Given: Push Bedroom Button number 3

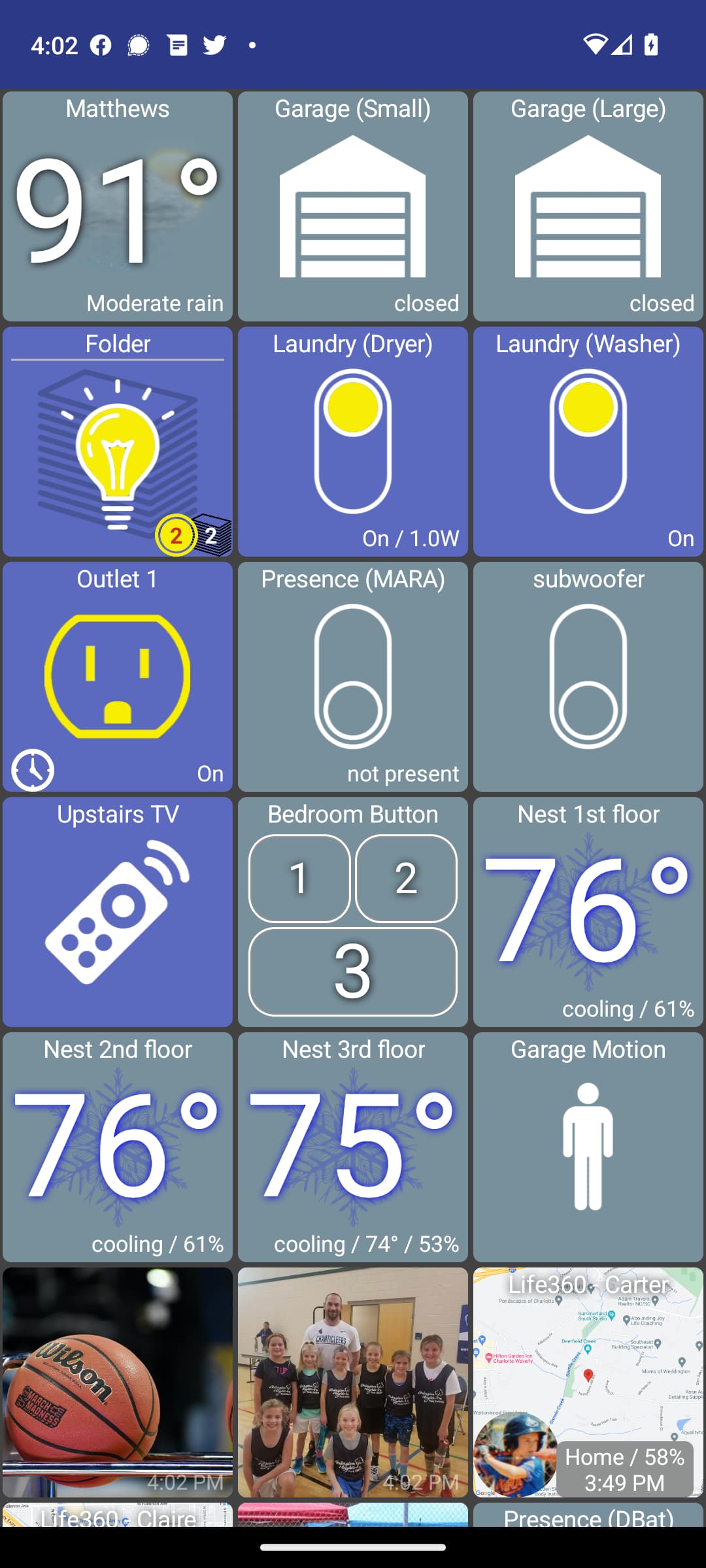Looking at the screenshot, I should point(353,972).
